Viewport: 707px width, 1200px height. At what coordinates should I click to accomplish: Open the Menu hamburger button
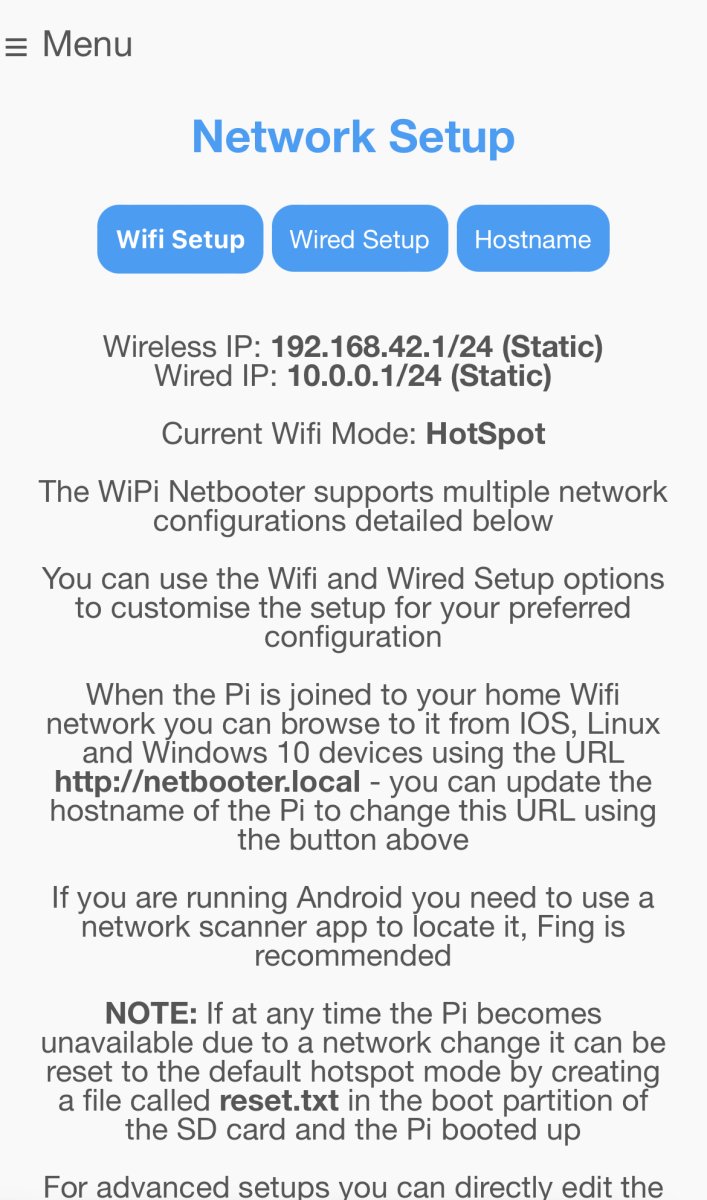68,45
